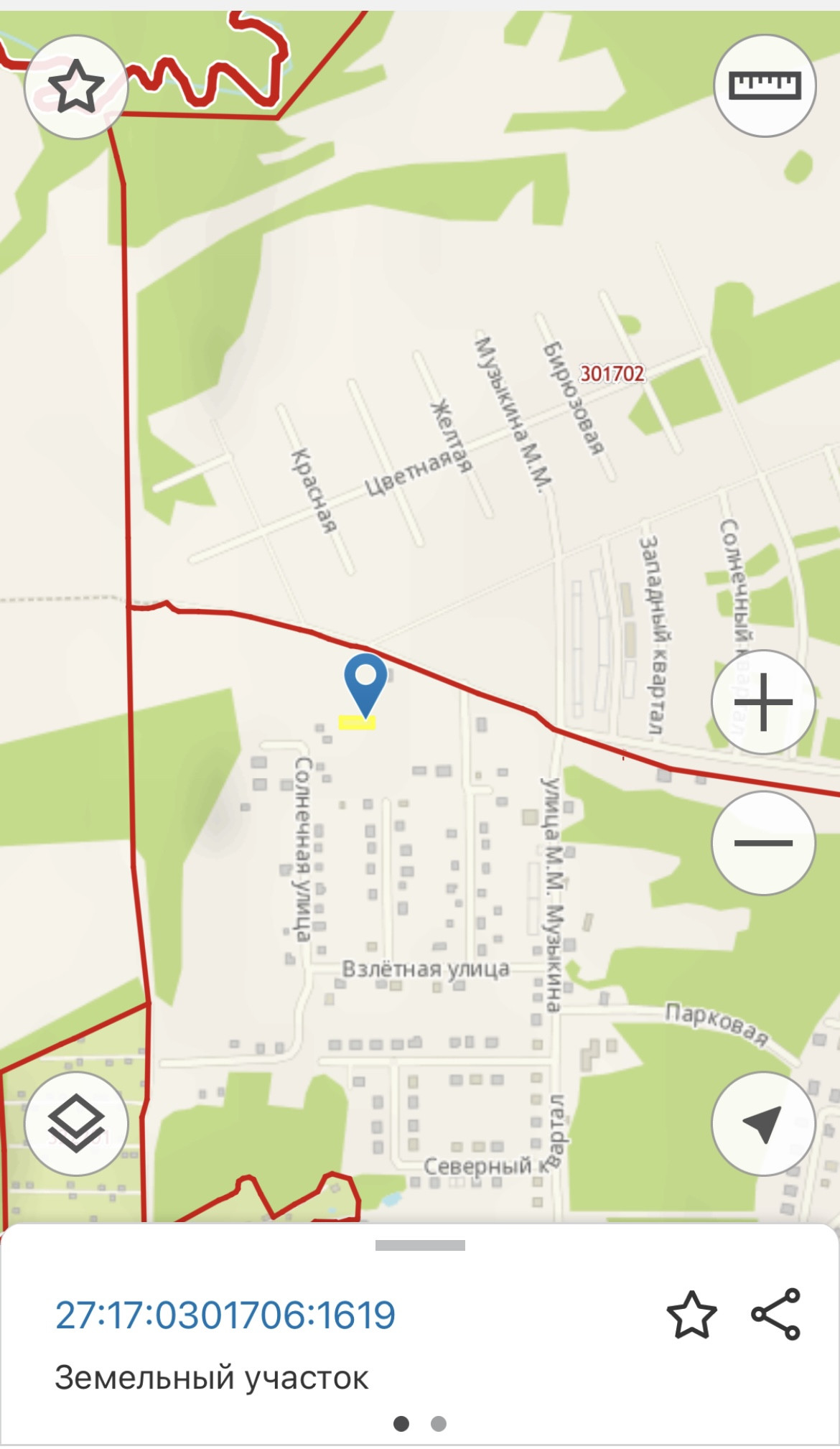
Task: Open favorites star on the map
Action: pos(76,87)
